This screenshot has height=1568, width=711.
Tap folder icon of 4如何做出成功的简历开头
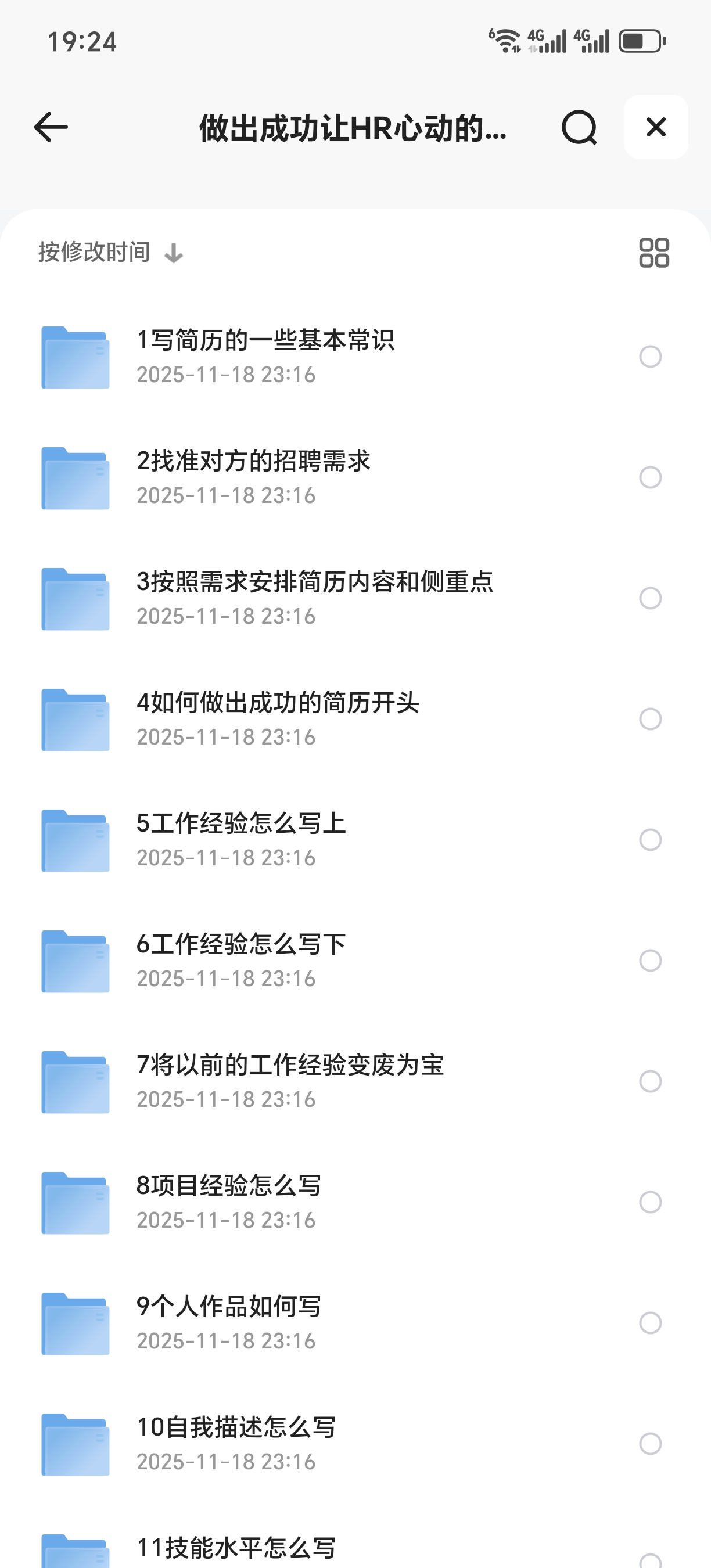coord(74,718)
